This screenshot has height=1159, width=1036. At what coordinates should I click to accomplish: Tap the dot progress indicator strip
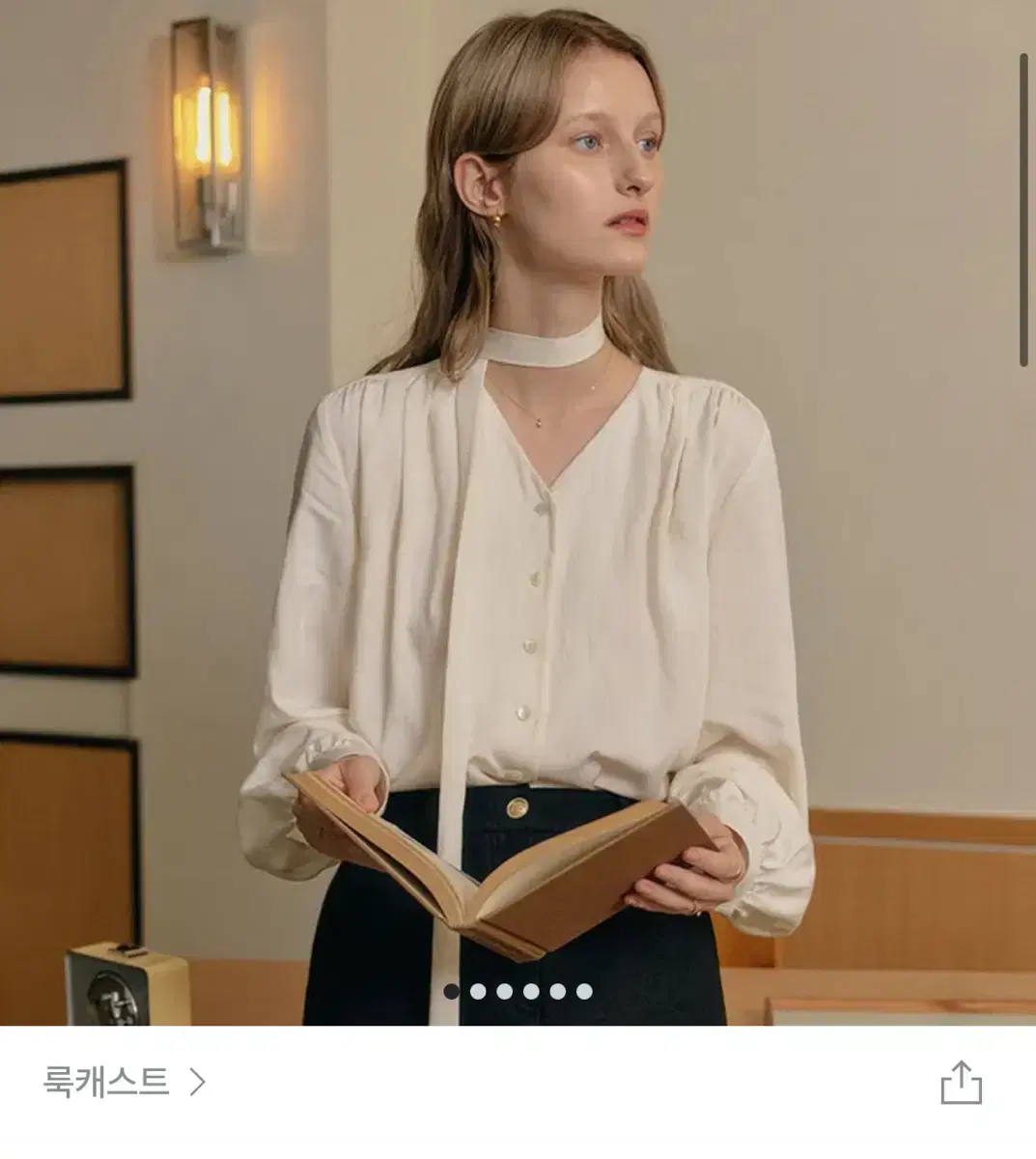pos(518,990)
